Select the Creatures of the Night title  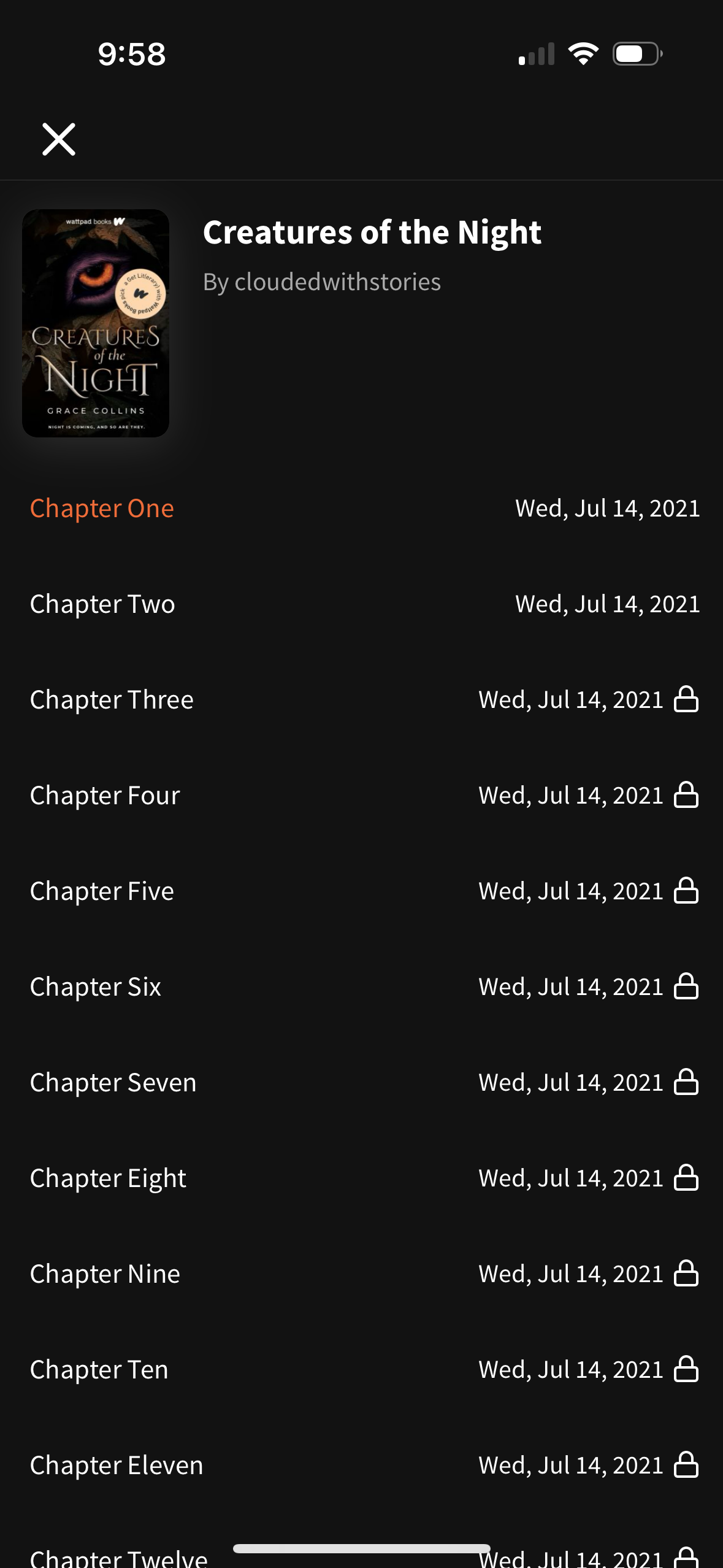pos(372,233)
